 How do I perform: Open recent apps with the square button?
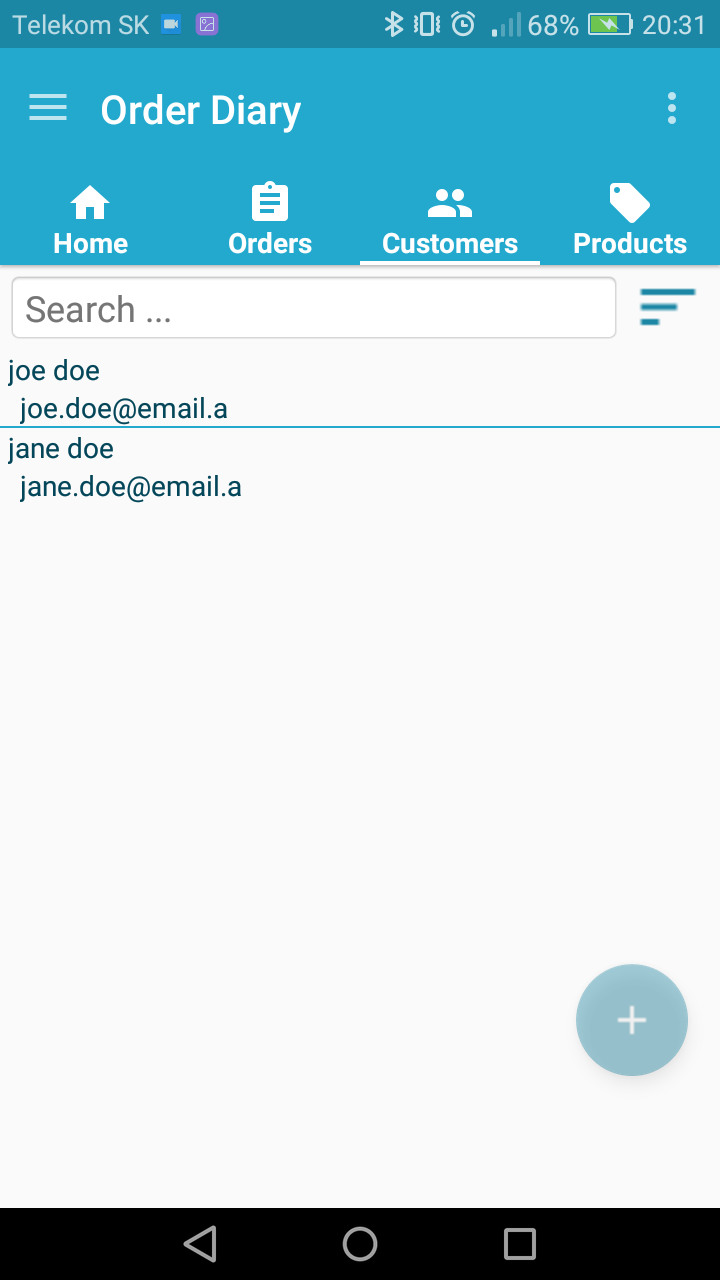[x=519, y=1243]
